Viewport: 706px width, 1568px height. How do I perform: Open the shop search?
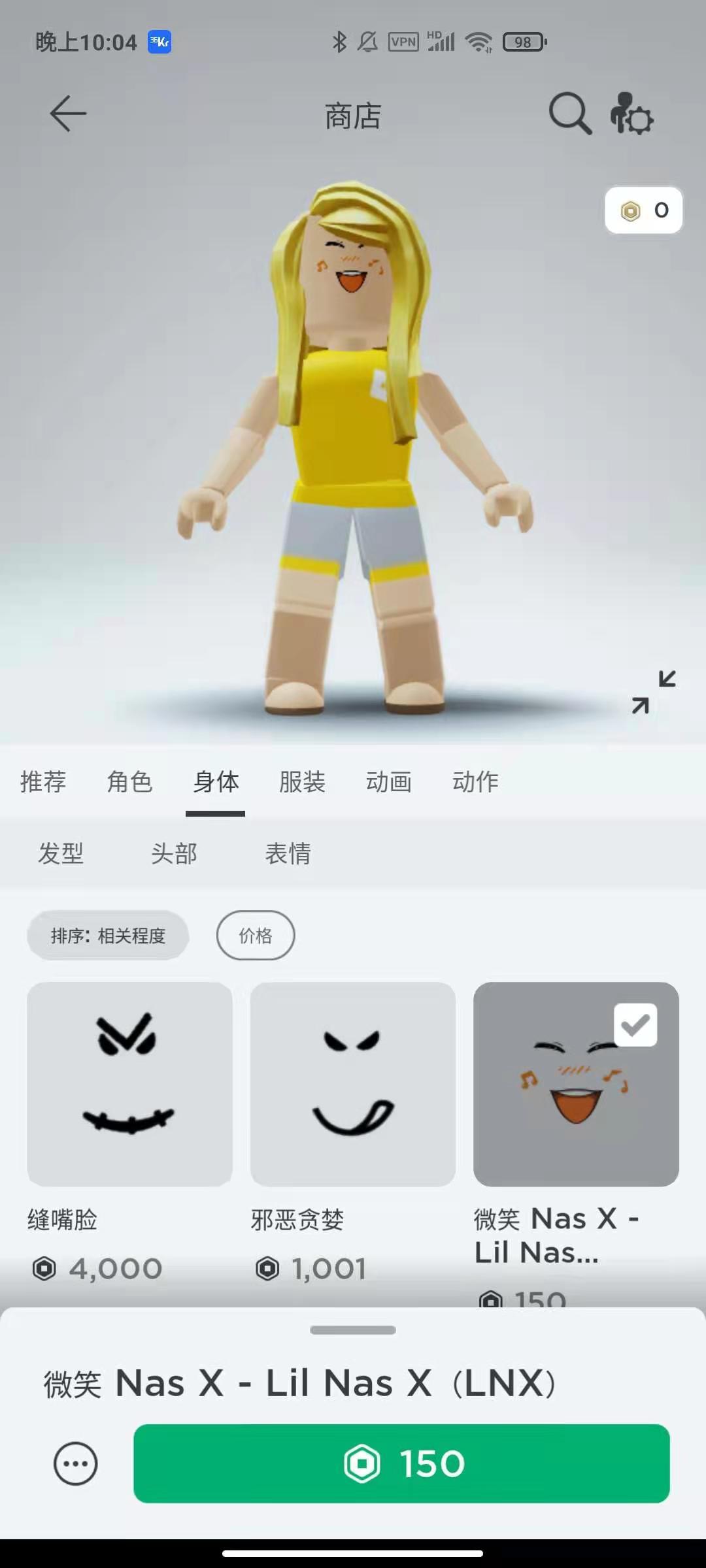pos(570,114)
